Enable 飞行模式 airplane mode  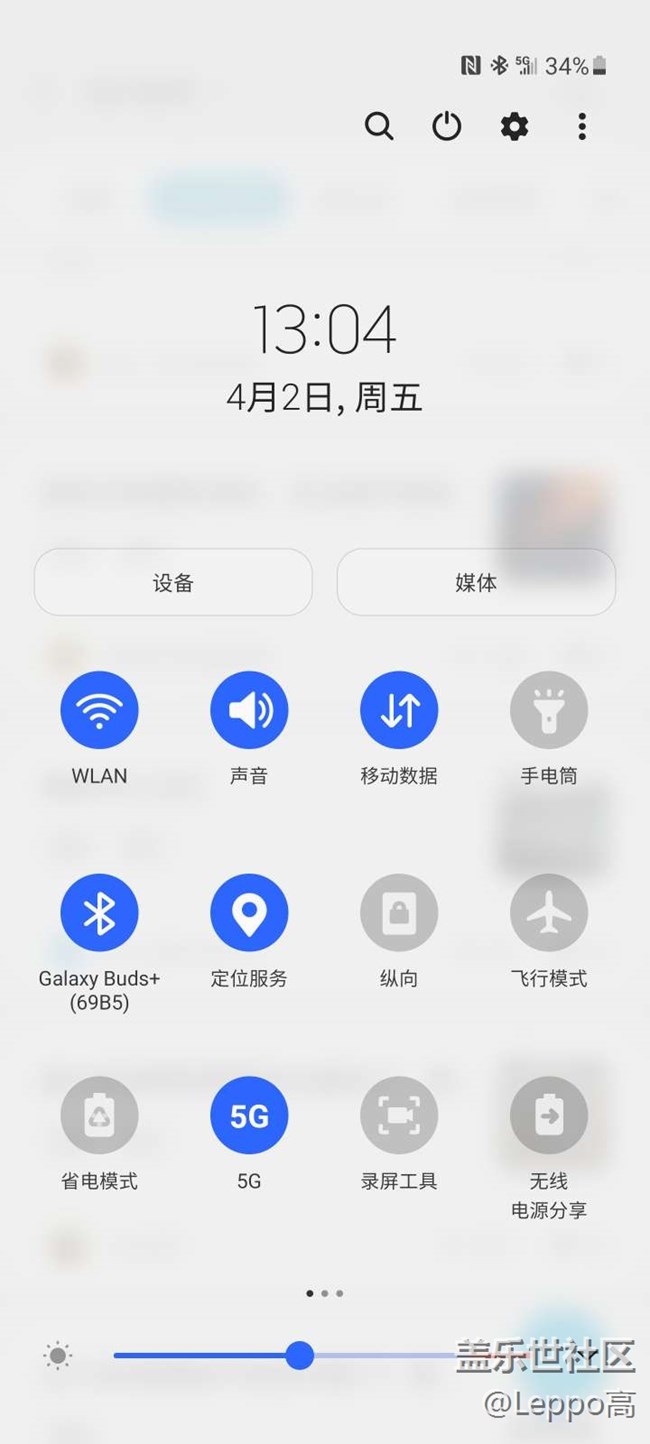(x=549, y=913)
